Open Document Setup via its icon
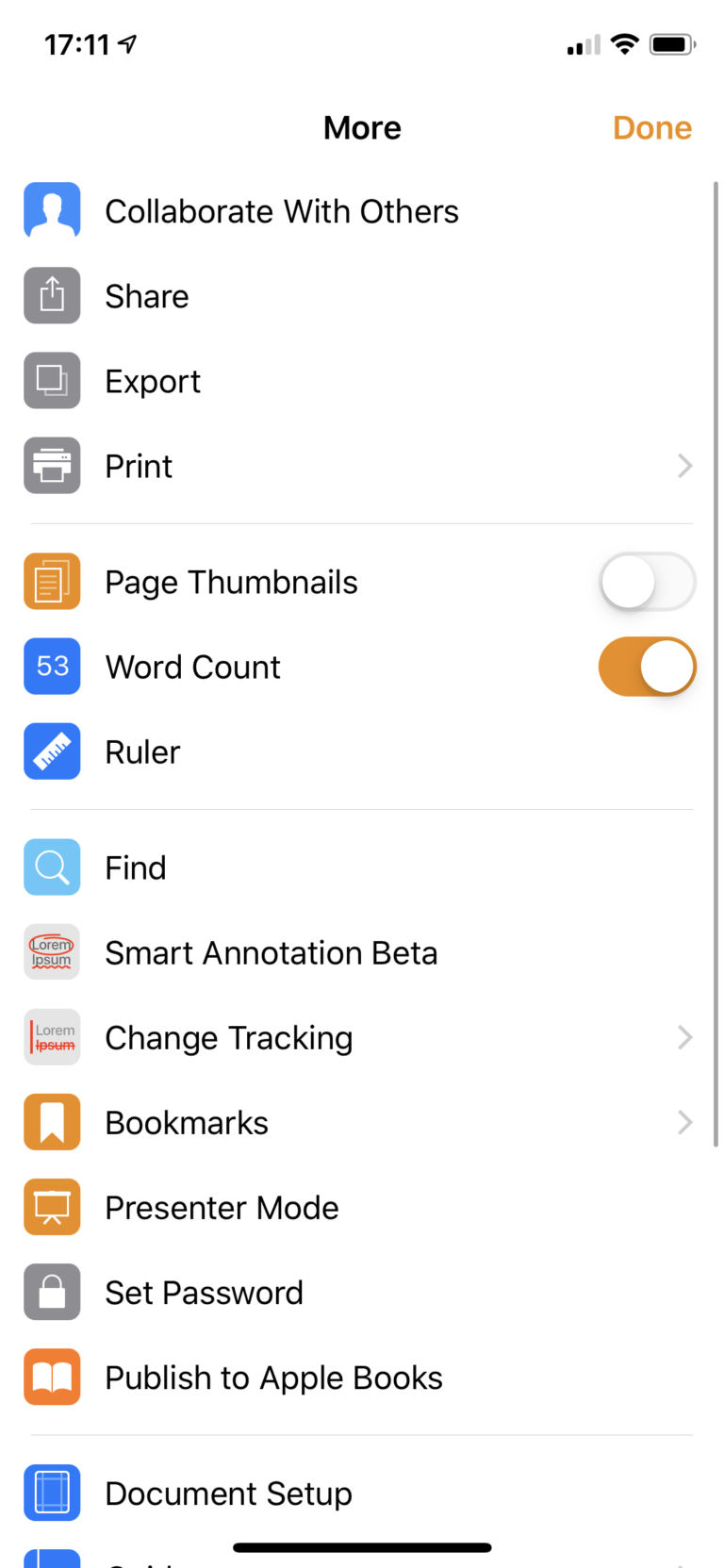Viewport: 724px width, 1568px height. [x=52, y=1493]
